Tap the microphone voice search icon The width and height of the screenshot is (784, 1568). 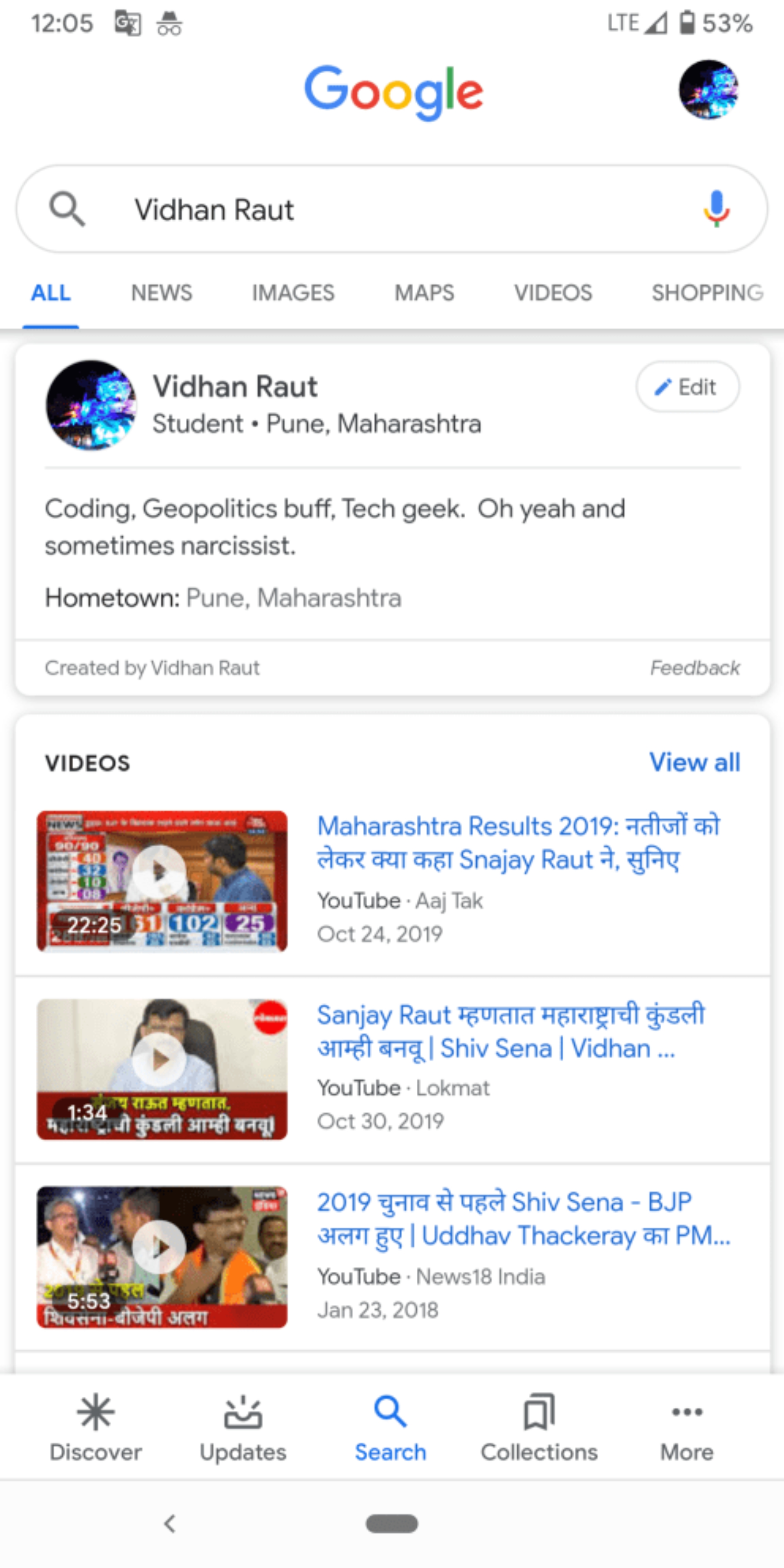pos(717,209)
